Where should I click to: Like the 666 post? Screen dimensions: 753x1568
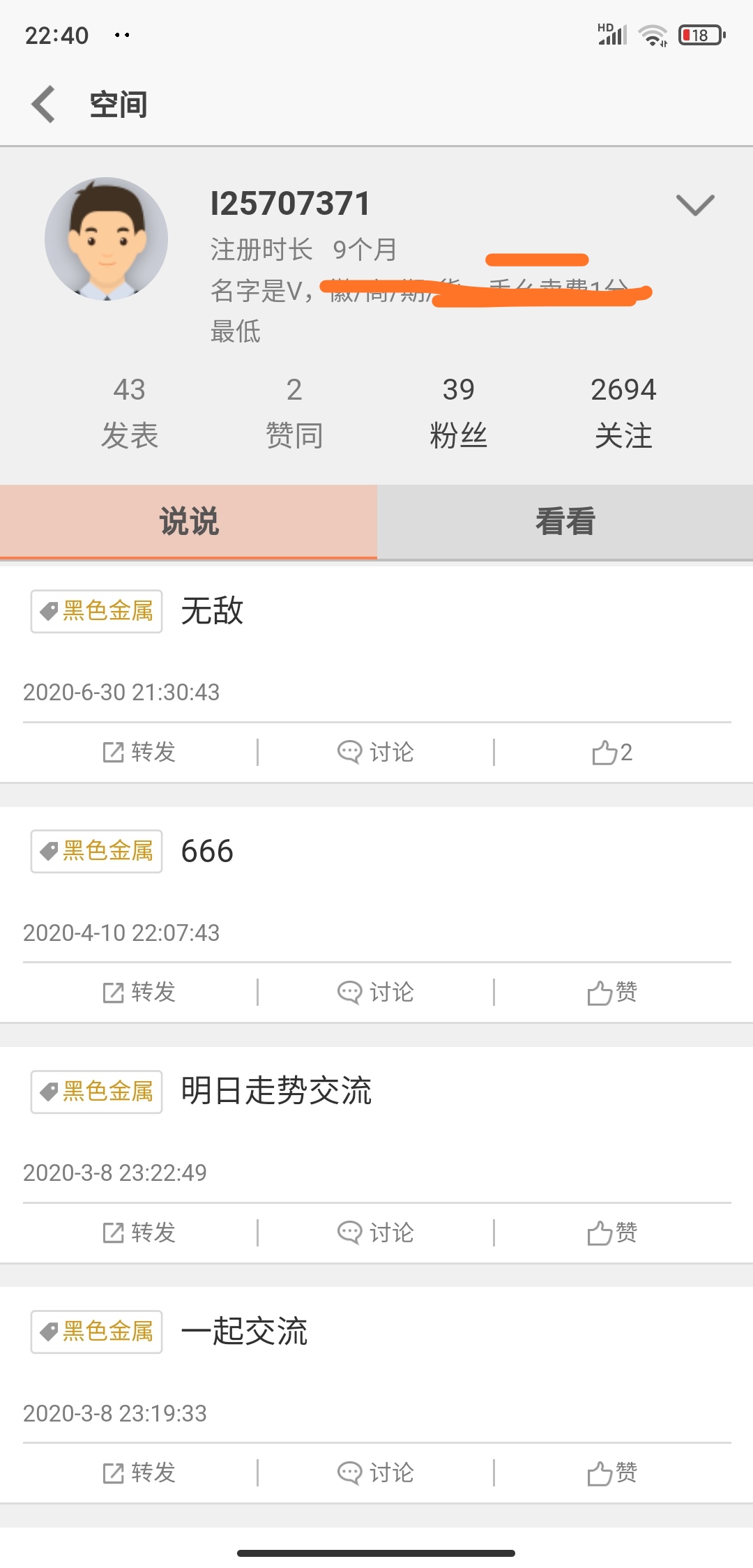[611, 992]
